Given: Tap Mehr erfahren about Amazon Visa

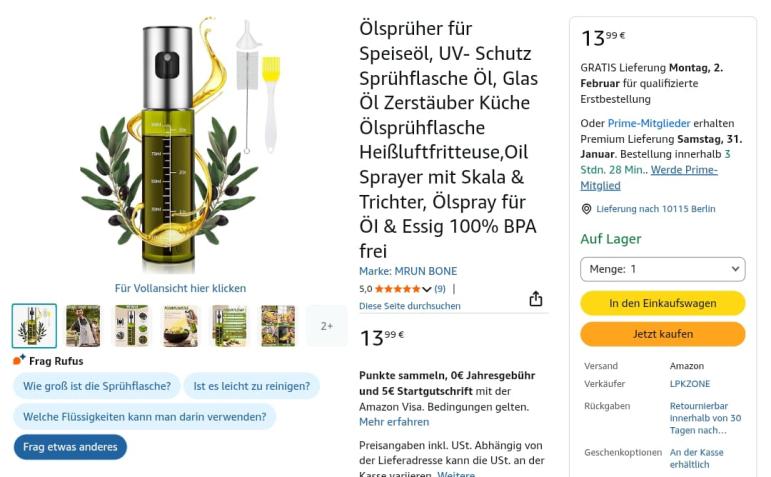Looking at the screenshot, I should (x=394, y=422).
